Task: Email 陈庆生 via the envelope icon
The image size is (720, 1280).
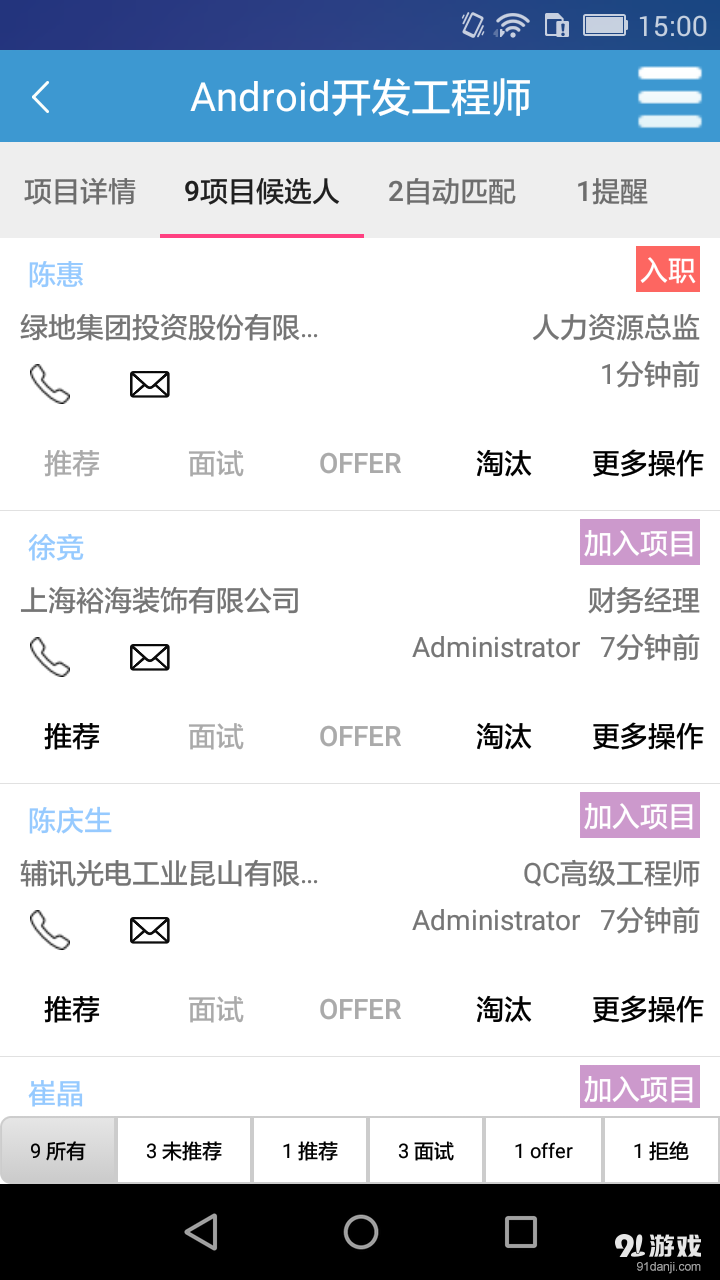Action: [149, 929]
